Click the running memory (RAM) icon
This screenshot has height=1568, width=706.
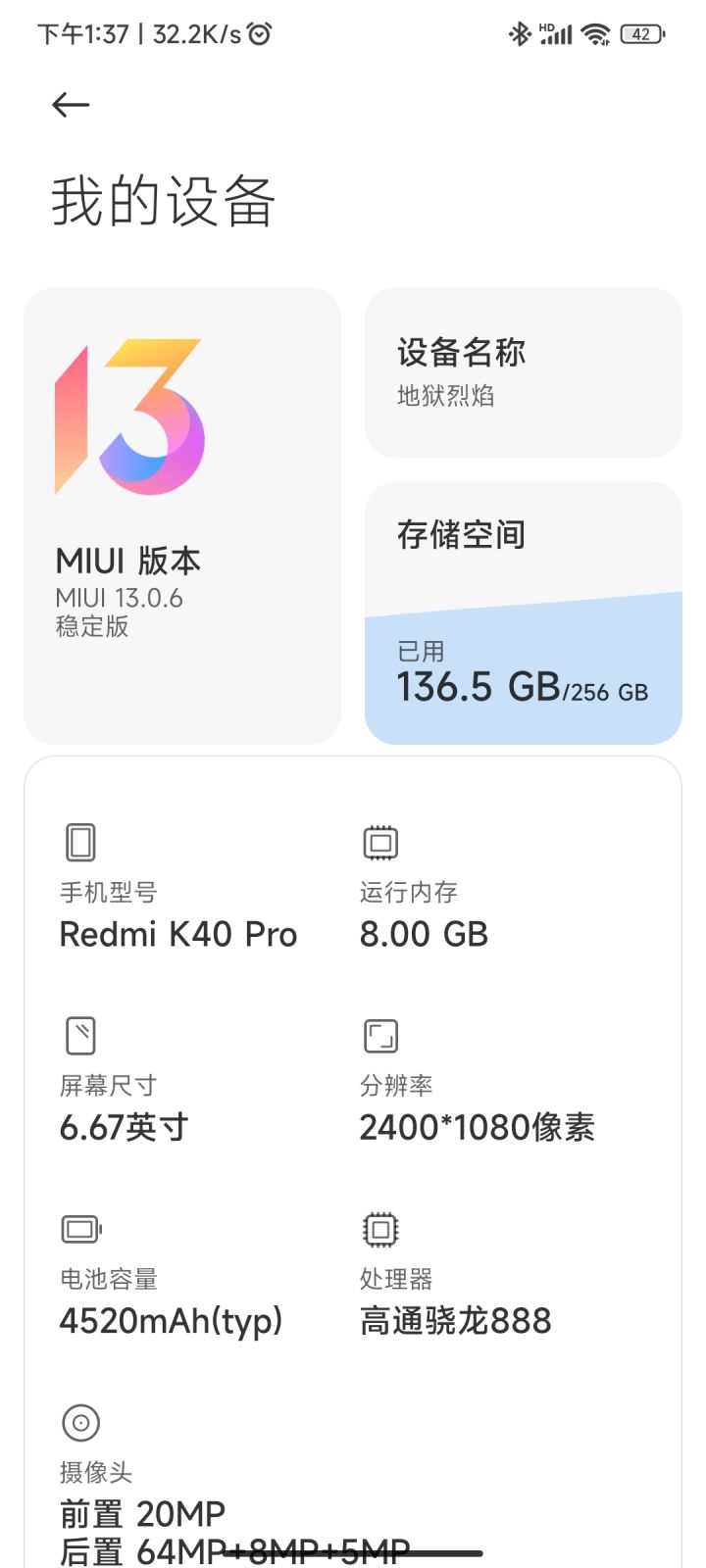(379, 841)
